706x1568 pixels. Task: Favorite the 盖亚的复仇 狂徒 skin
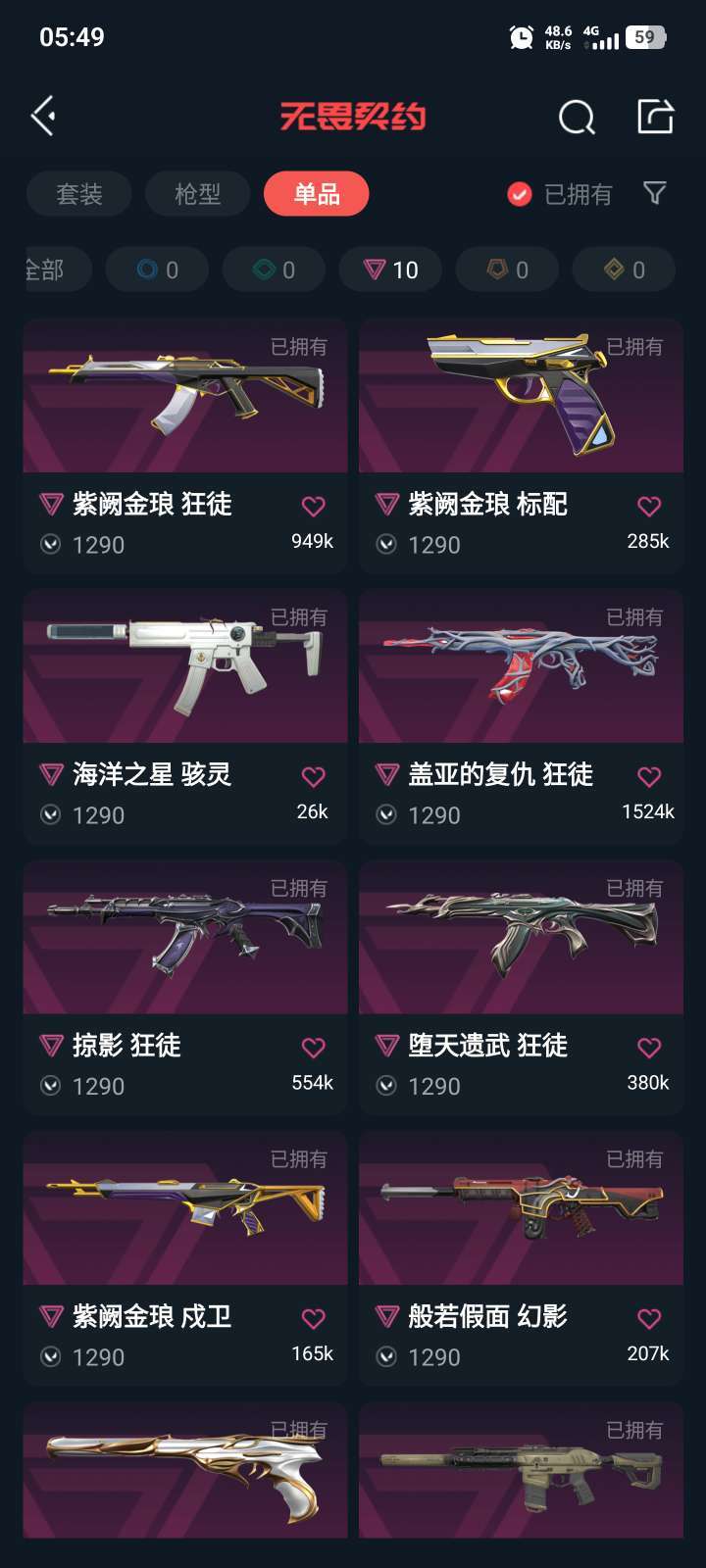pyautogui.click(x=649, y=776)
